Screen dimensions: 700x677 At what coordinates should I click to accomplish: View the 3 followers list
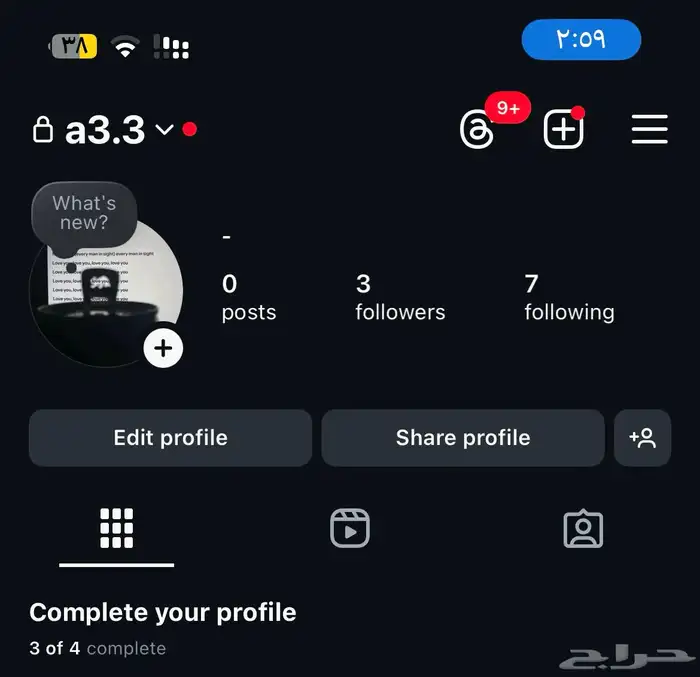click(400, 298)
